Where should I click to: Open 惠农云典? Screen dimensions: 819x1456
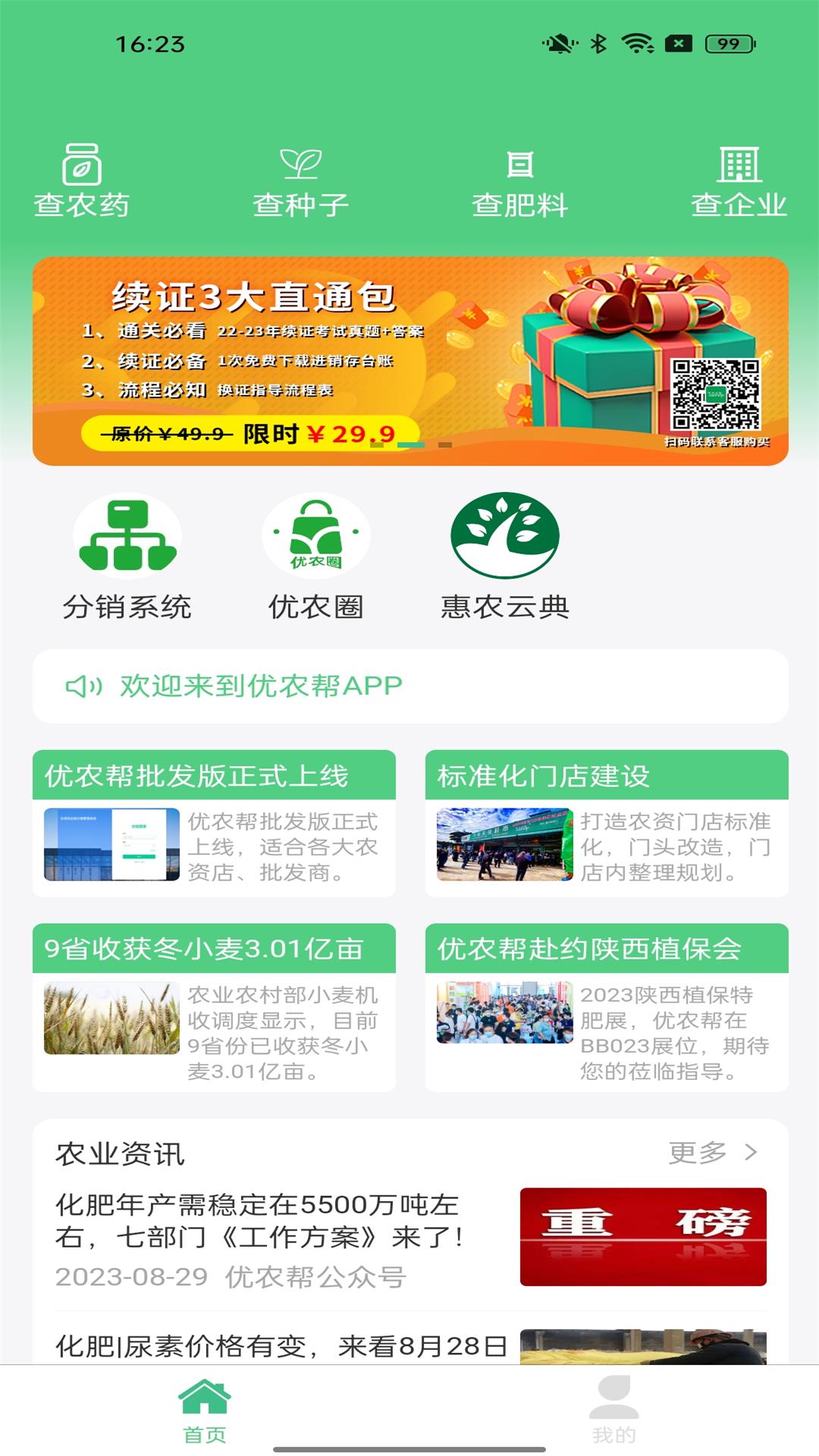505,557
